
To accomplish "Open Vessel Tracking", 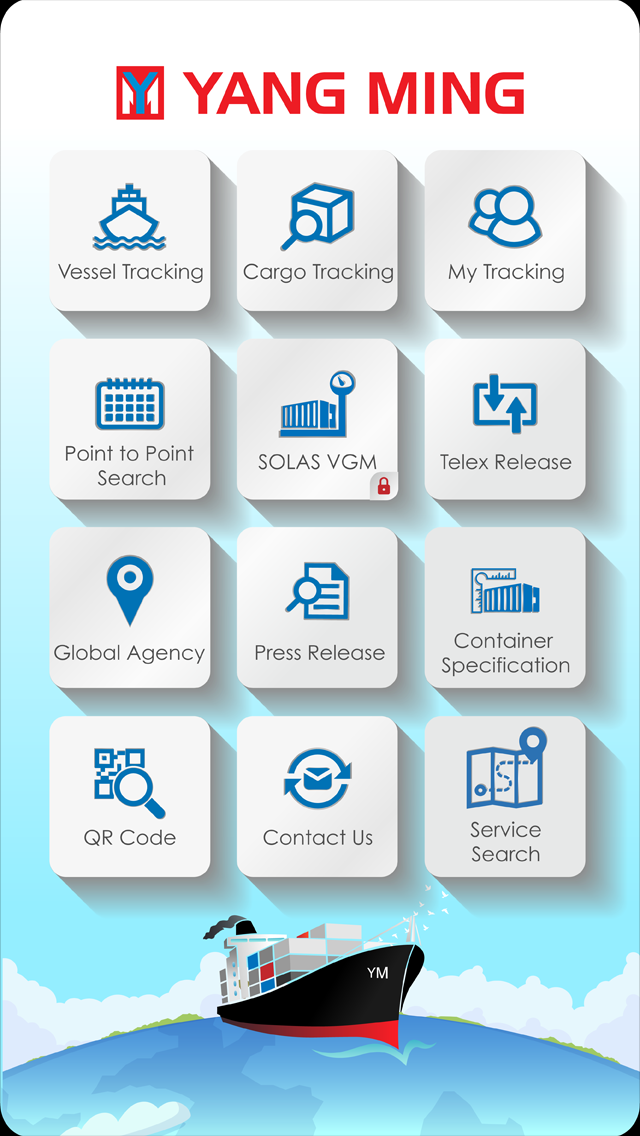I will pyautogui.click(x=130, y=231).
